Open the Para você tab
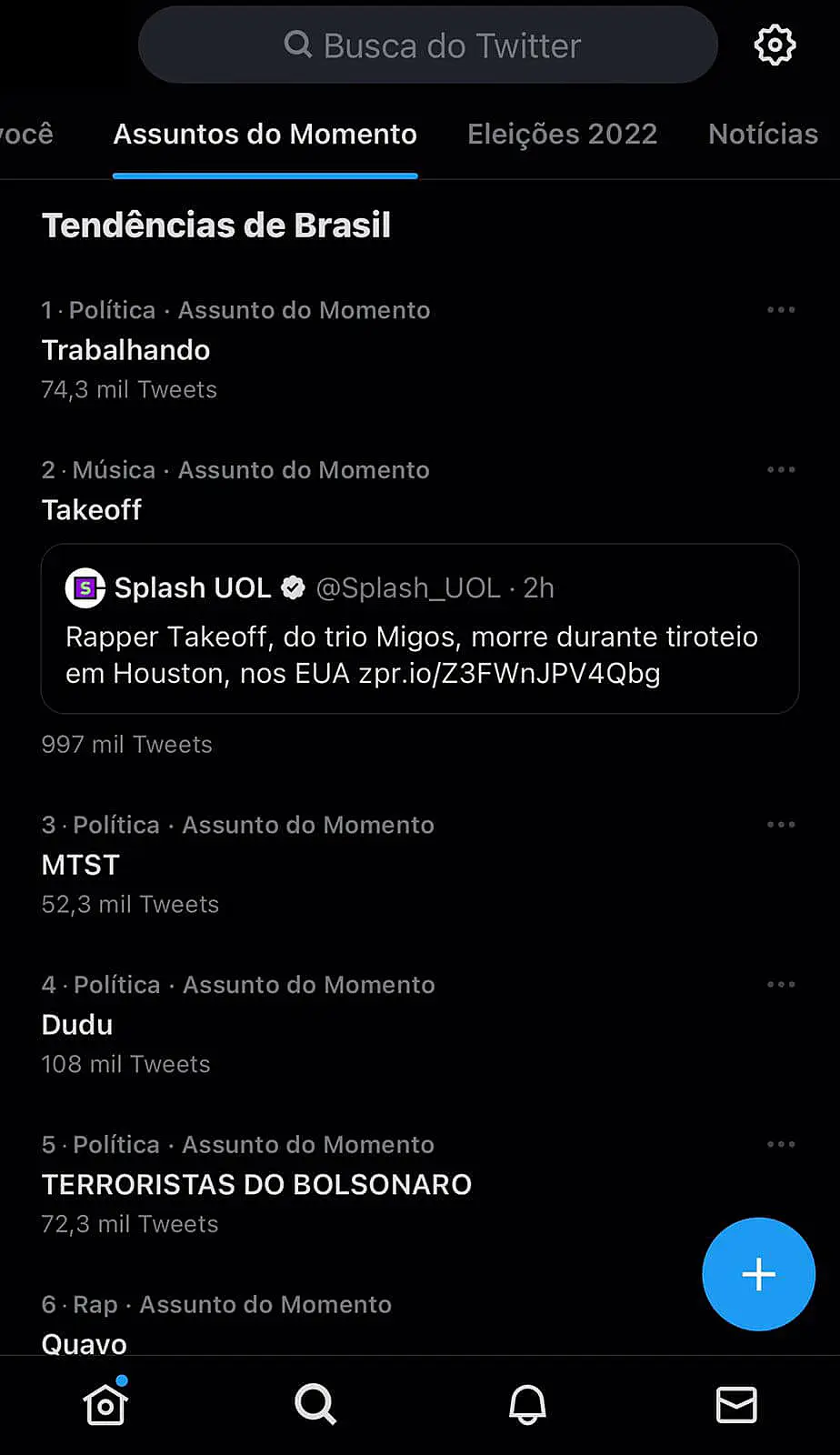Viewport: 840px width, 1455px height. tap(27, 134)
